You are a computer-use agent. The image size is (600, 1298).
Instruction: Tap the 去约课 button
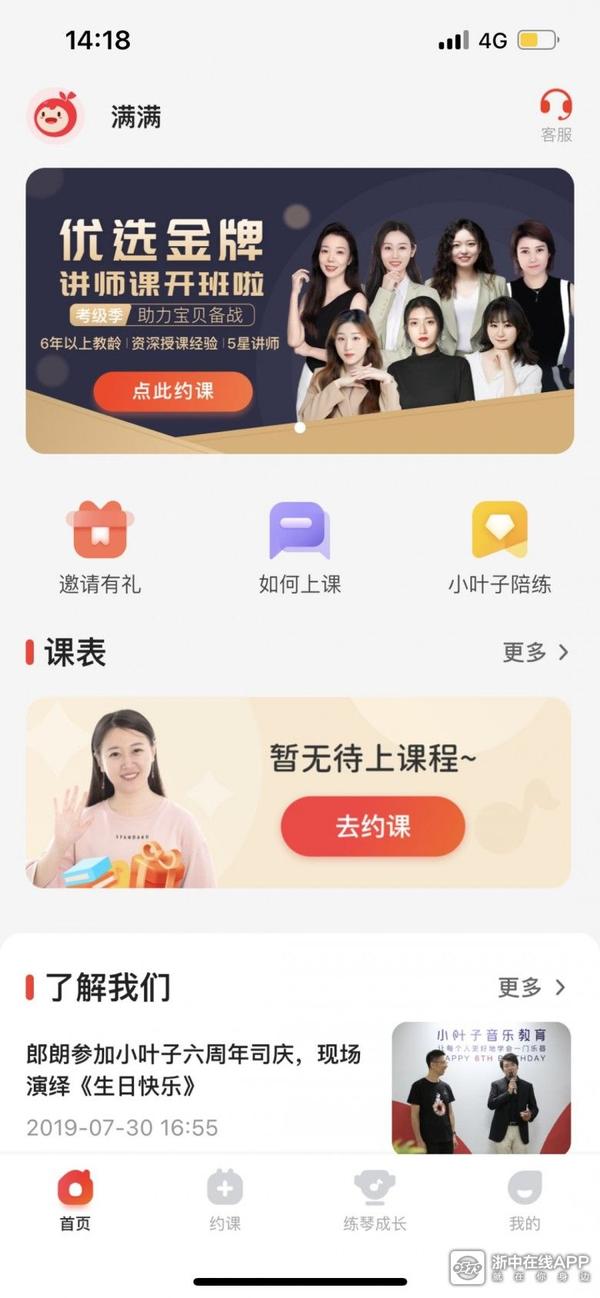pos(372,827)
